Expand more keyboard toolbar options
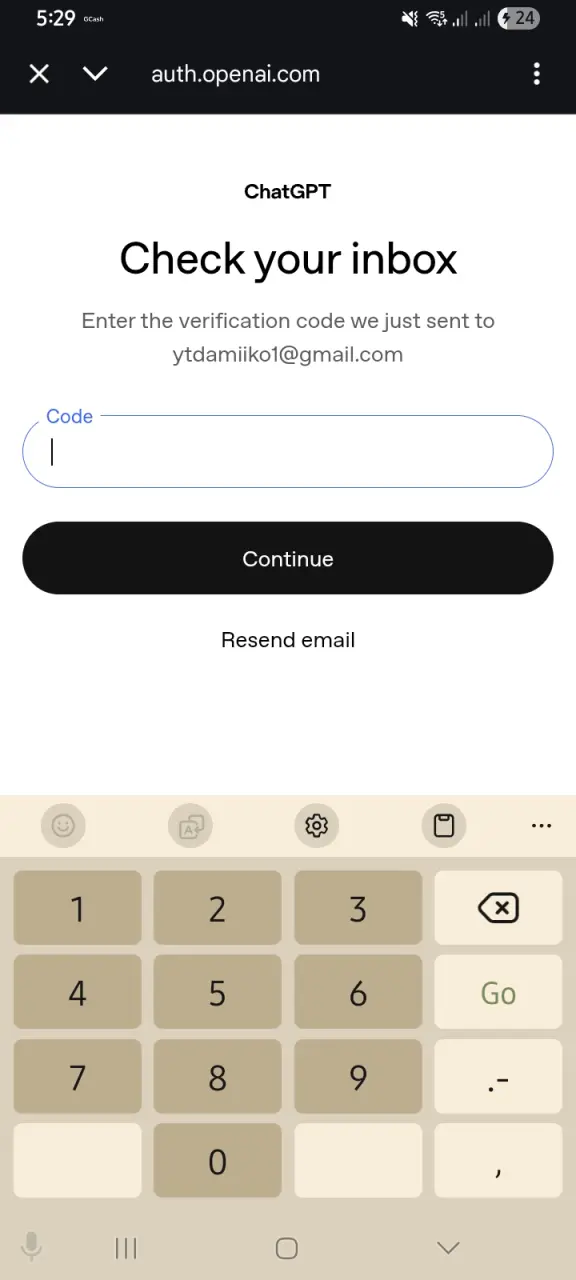This screenshot has height=1280, width=576. coord(542,826)
